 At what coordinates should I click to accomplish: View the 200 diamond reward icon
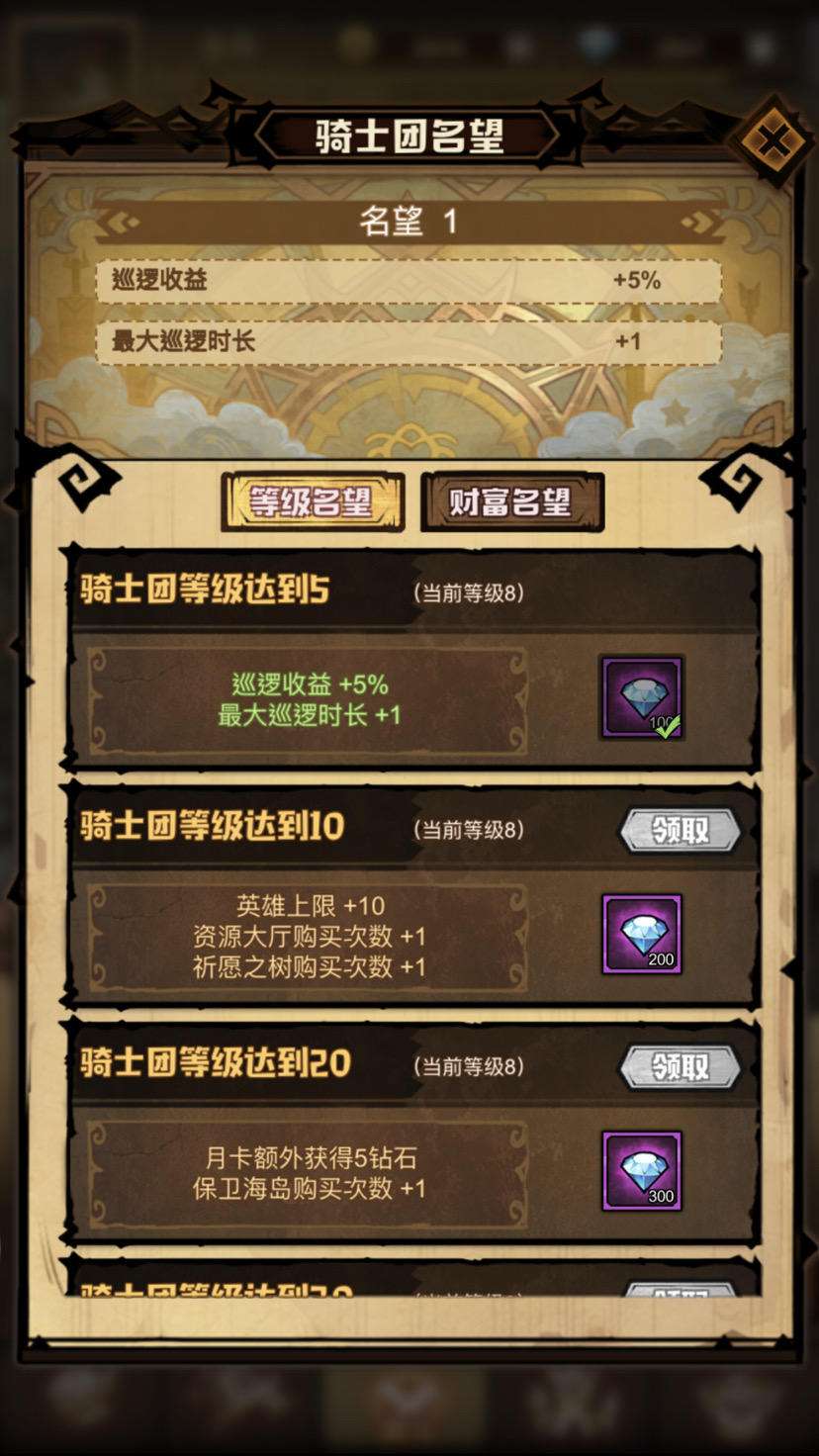tap(642, 935)
